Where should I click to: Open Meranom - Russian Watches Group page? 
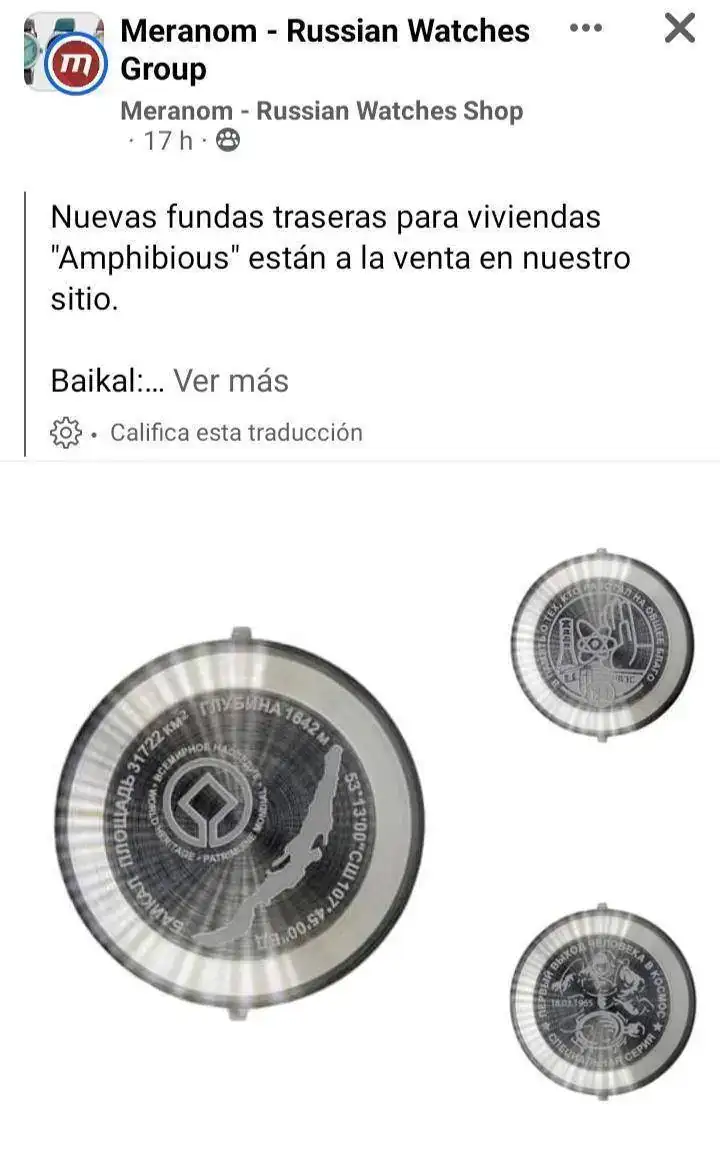[x=325, y=49]
